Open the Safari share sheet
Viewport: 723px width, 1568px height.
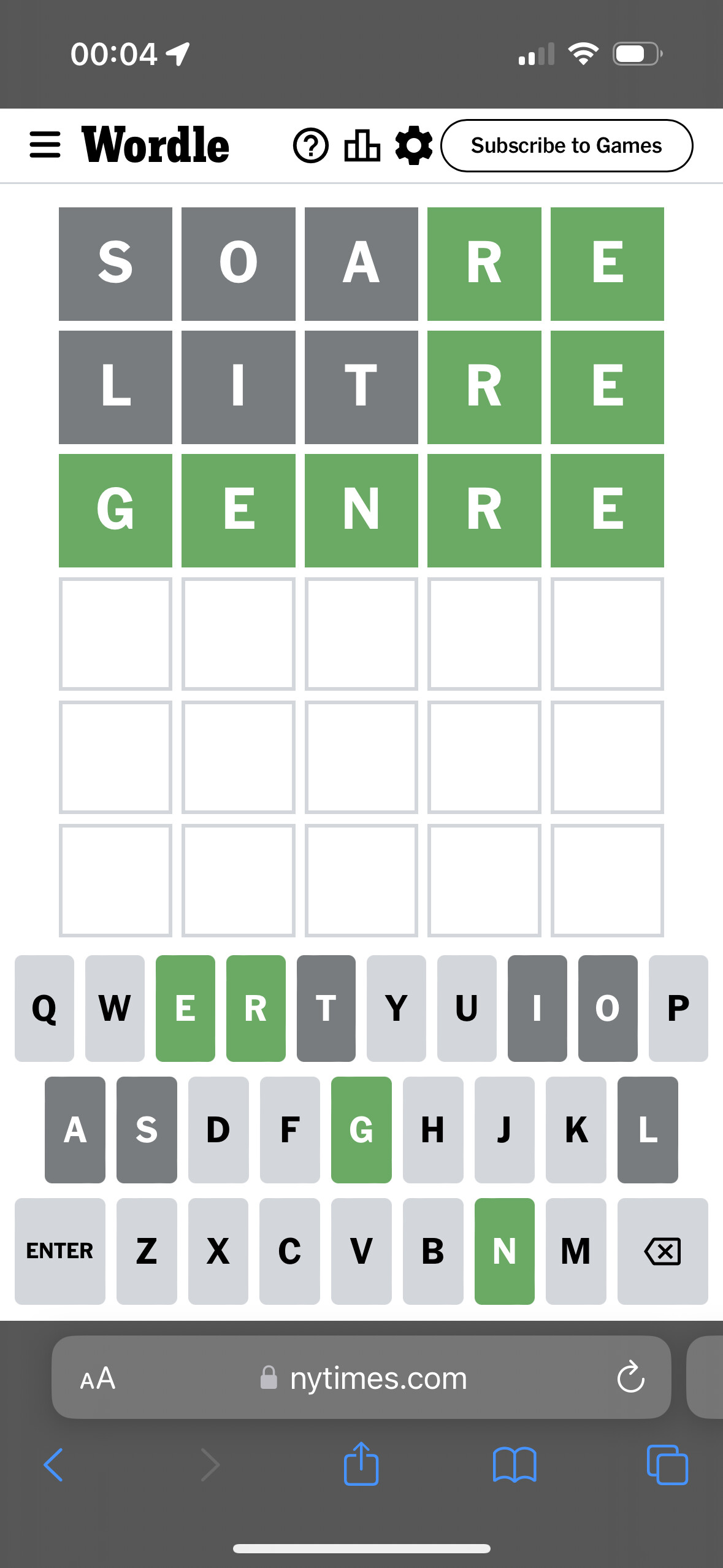(361, 1464)
